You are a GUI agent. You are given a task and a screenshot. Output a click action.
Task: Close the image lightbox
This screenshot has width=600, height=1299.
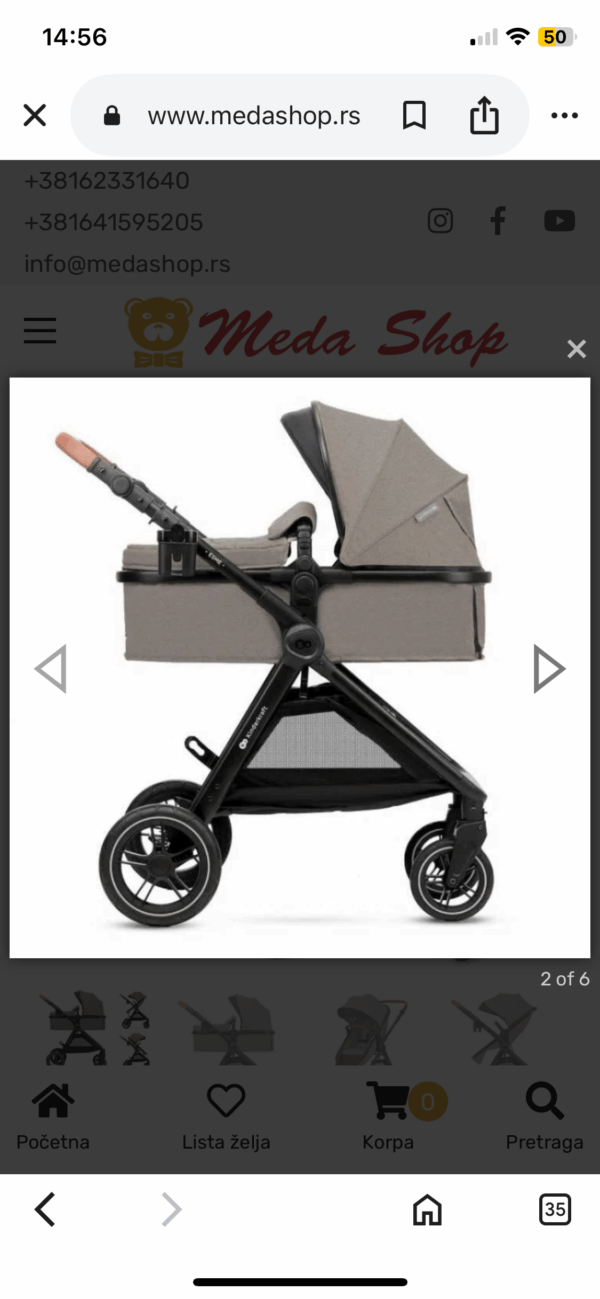[x=576, y=349]
